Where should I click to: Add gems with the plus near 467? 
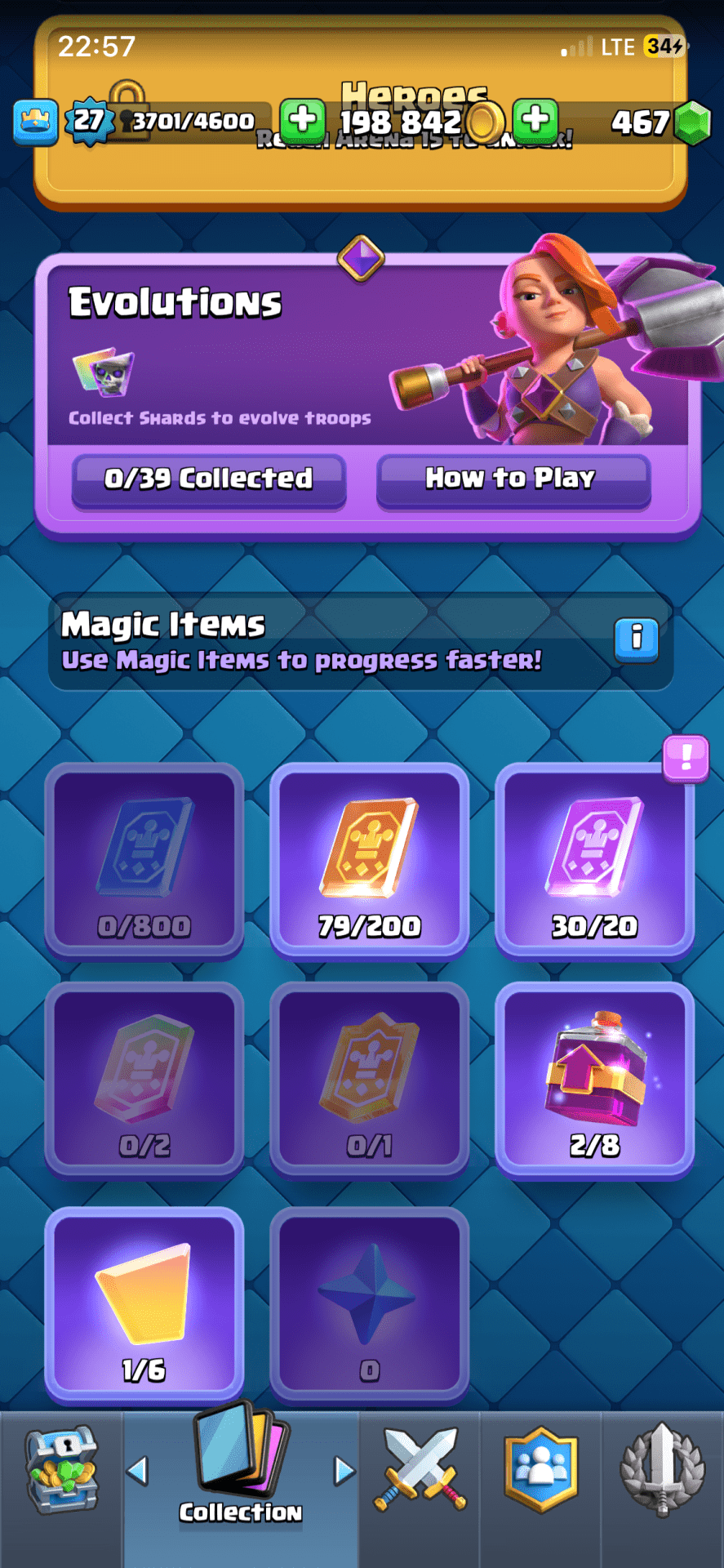click(535, 120)
